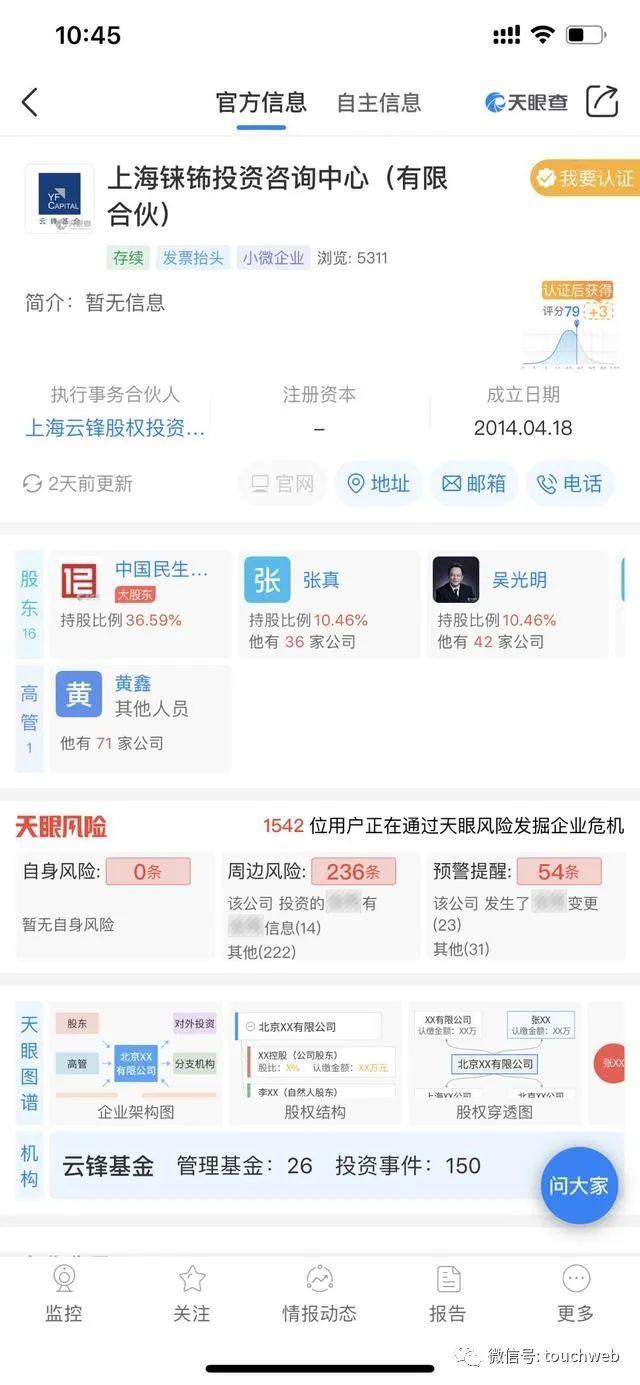
Task: Tap the 问大家 floating button
Action: tap(578, 1186)
